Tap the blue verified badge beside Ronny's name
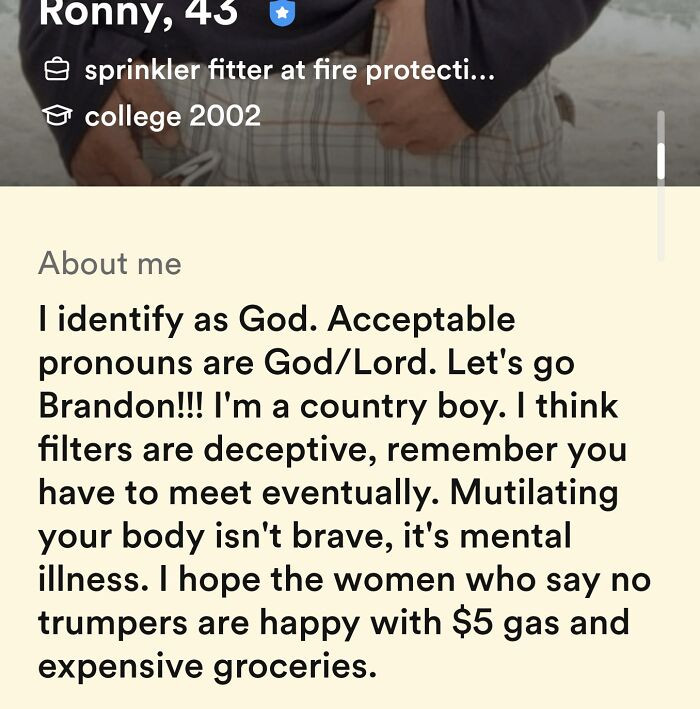Image resolution: width=700 pixels, height=709 pixels. click(x=283, y=15)
